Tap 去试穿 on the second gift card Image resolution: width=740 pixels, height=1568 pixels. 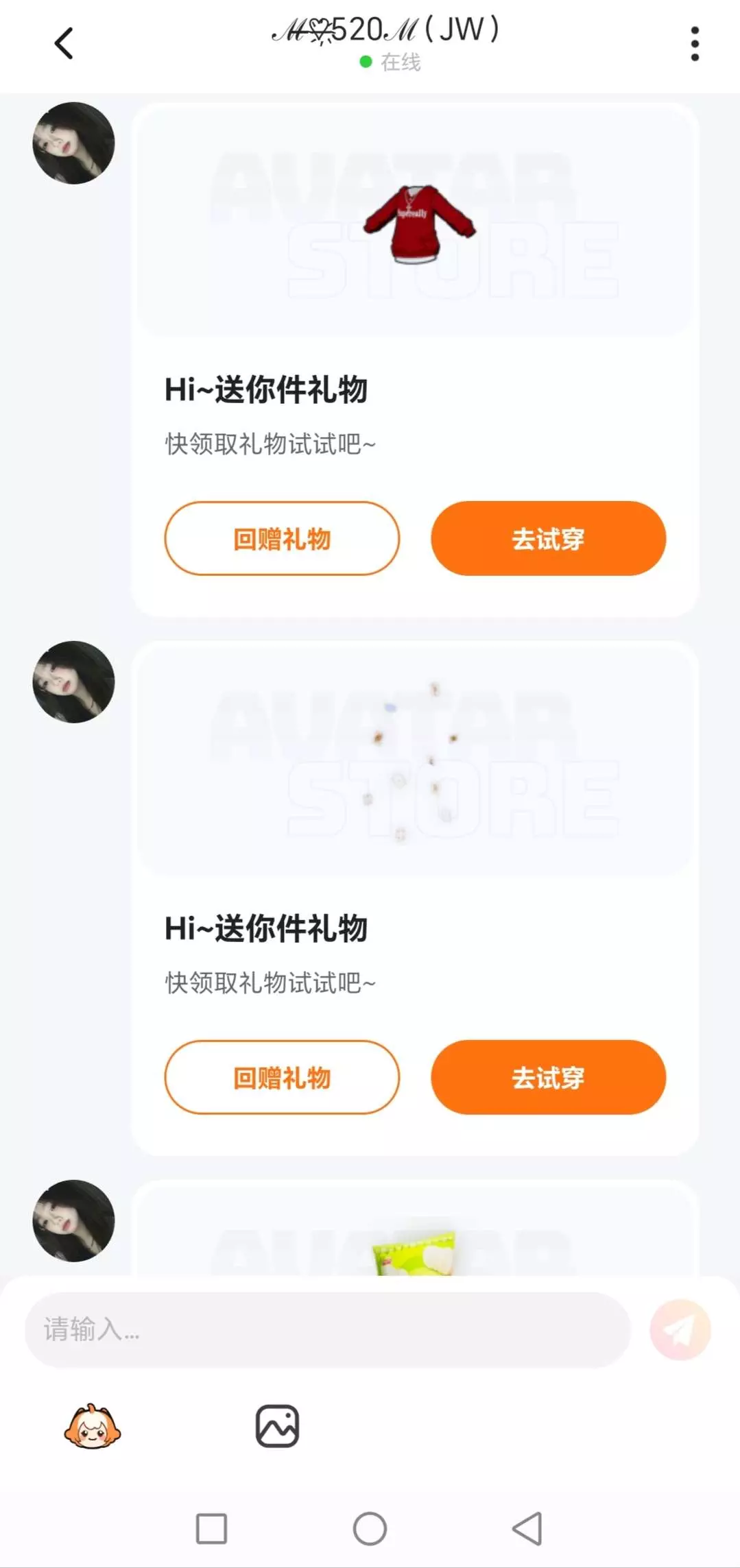[548, 1078]
